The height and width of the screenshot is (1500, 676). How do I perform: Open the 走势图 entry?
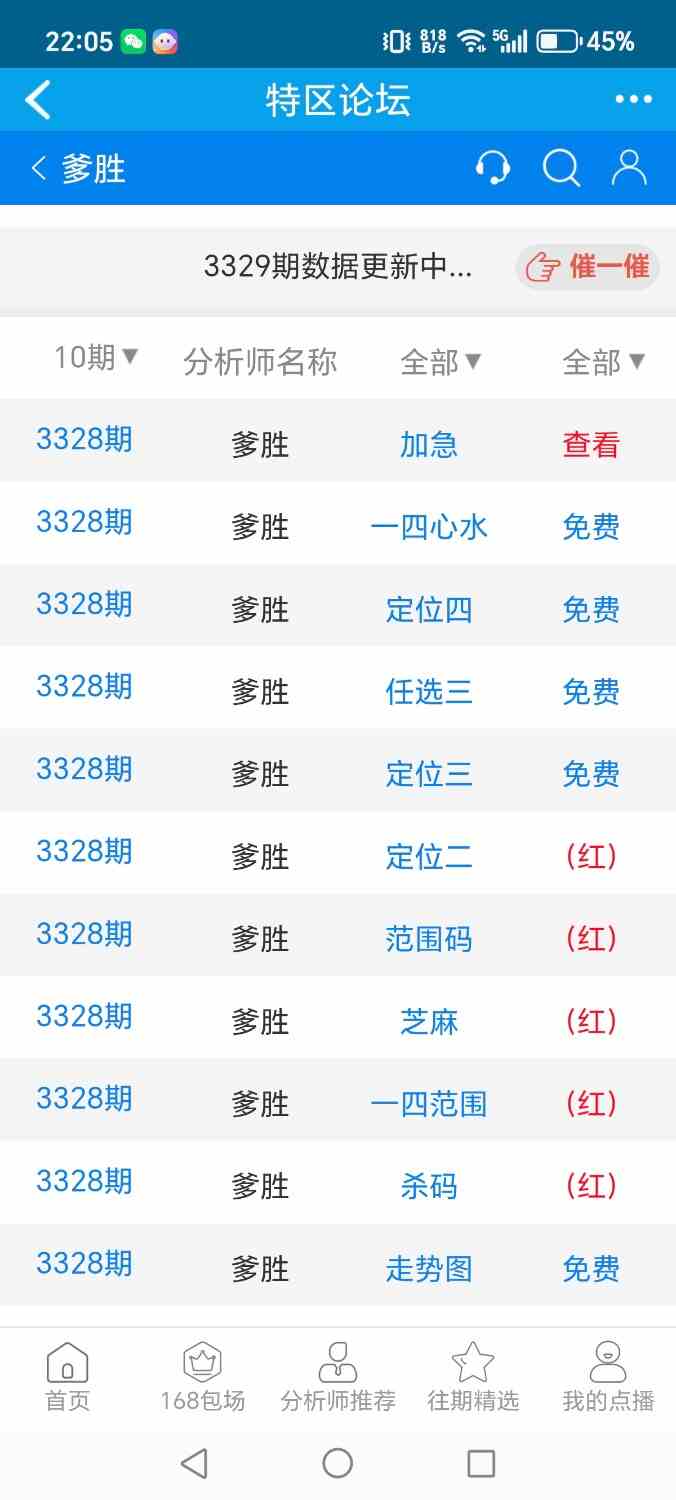429,1269
